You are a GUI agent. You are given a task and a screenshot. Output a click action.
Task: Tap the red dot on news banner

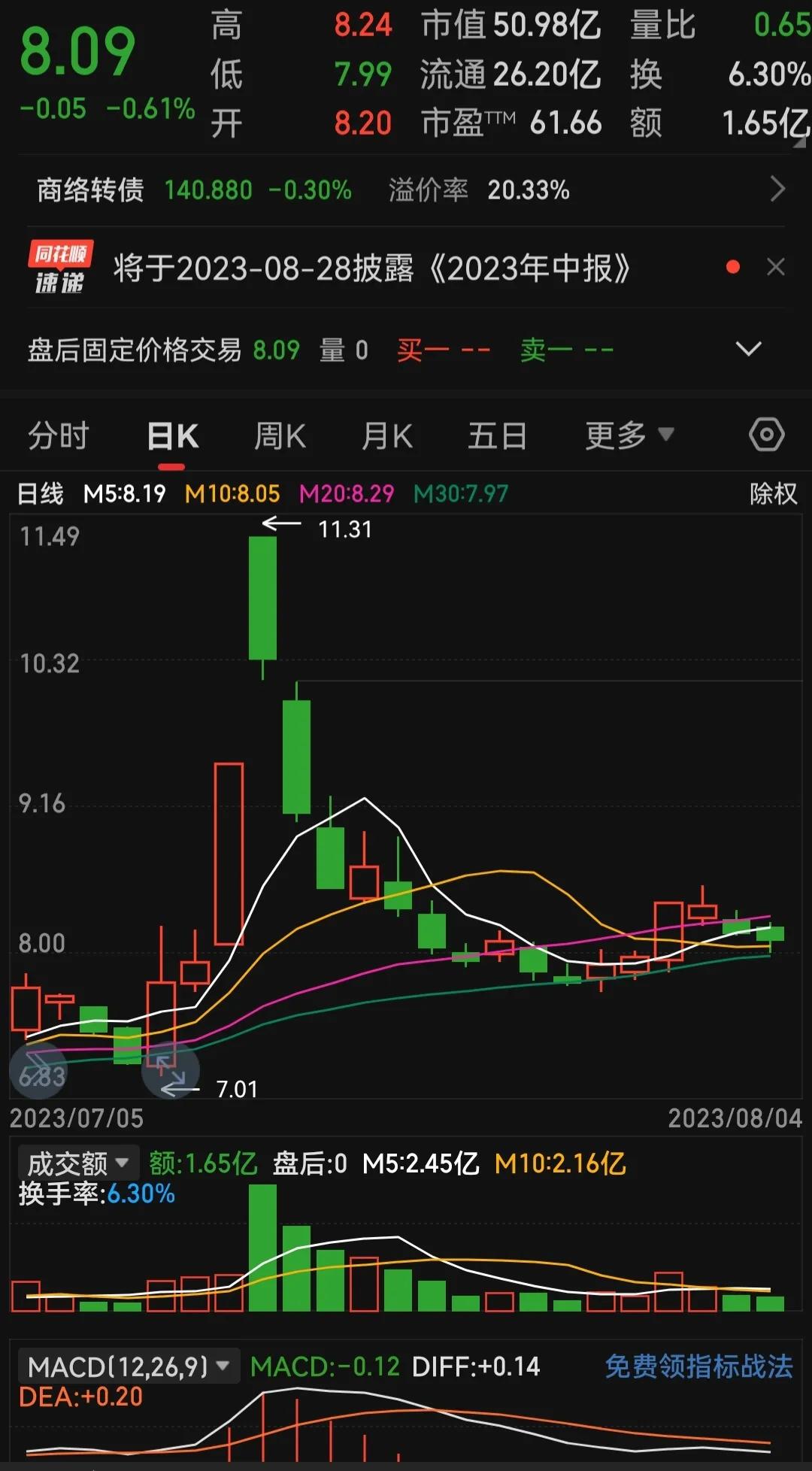point(732,267)
